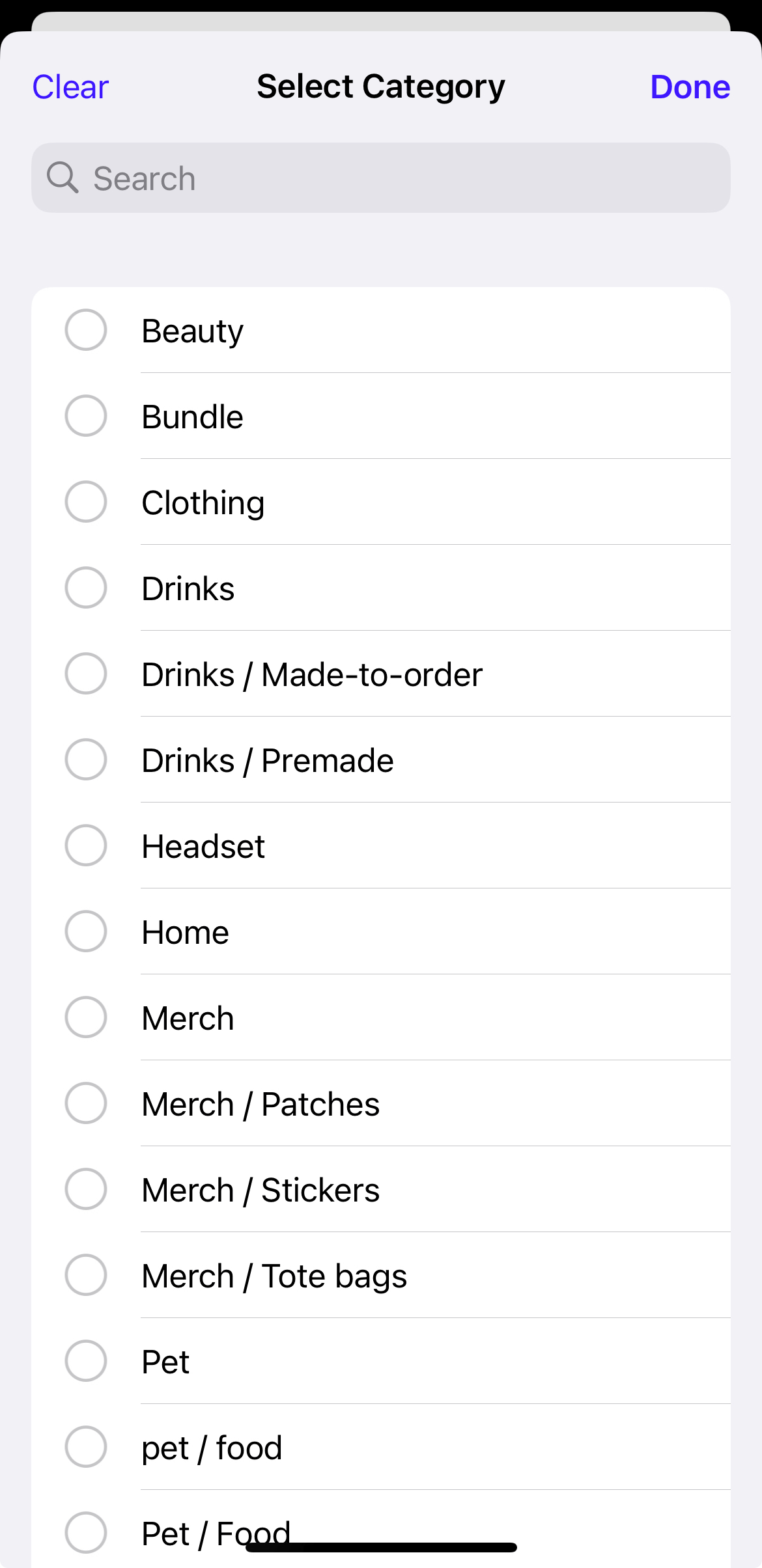Select the Merch / Tote bags category
Screen dimensions: 762x1568
click(85, 1275)
